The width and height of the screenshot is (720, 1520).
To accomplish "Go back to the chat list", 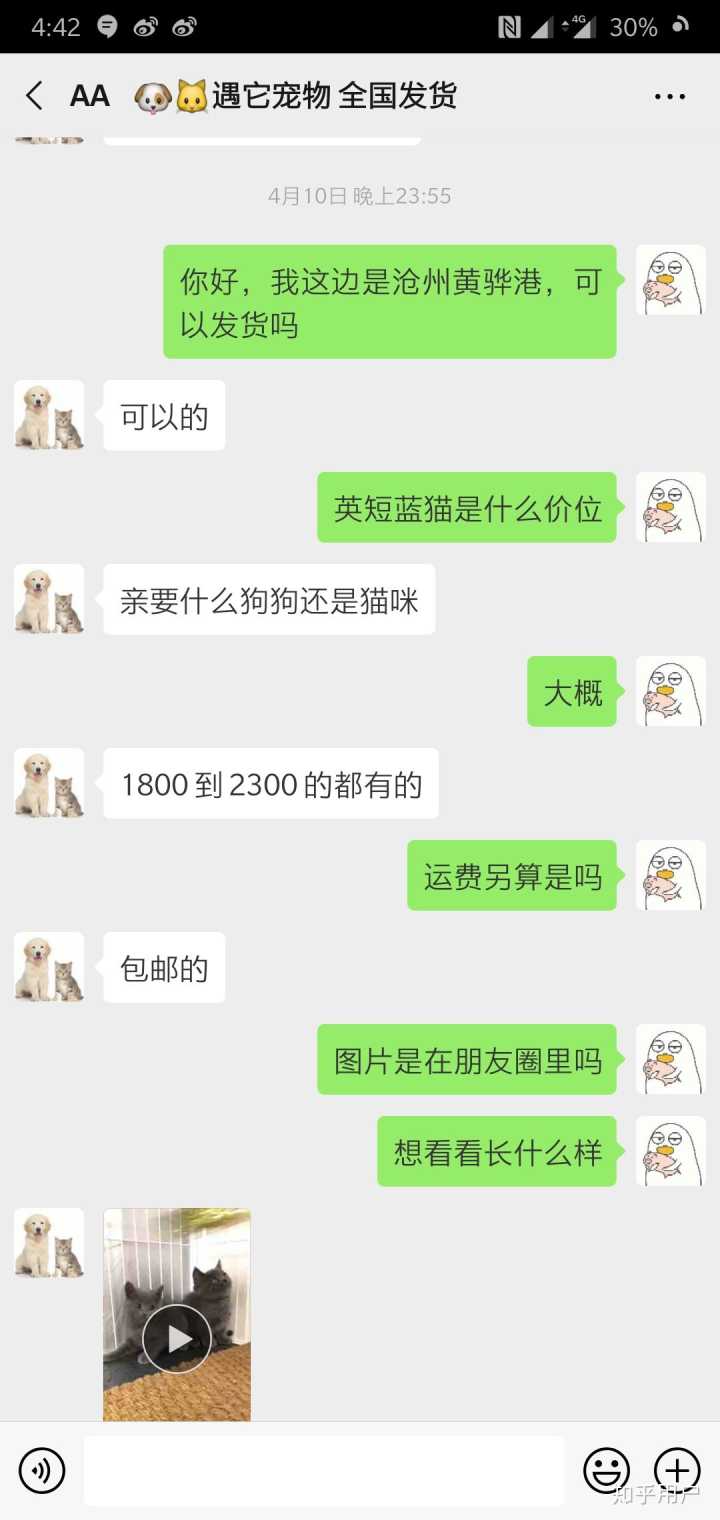I will pyautogui.click(x=34, y=96).
